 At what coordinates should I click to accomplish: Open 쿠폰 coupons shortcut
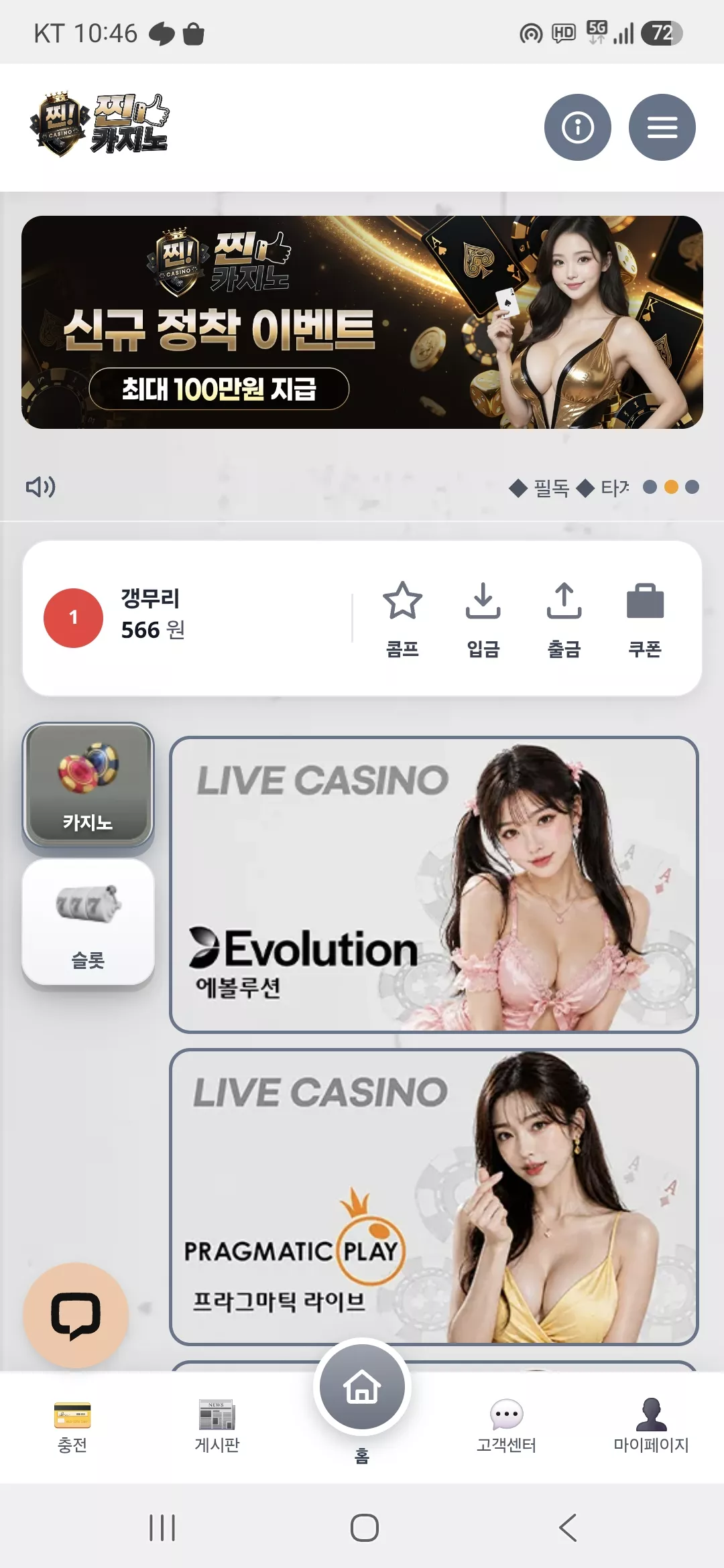click(x=645, y=619)
